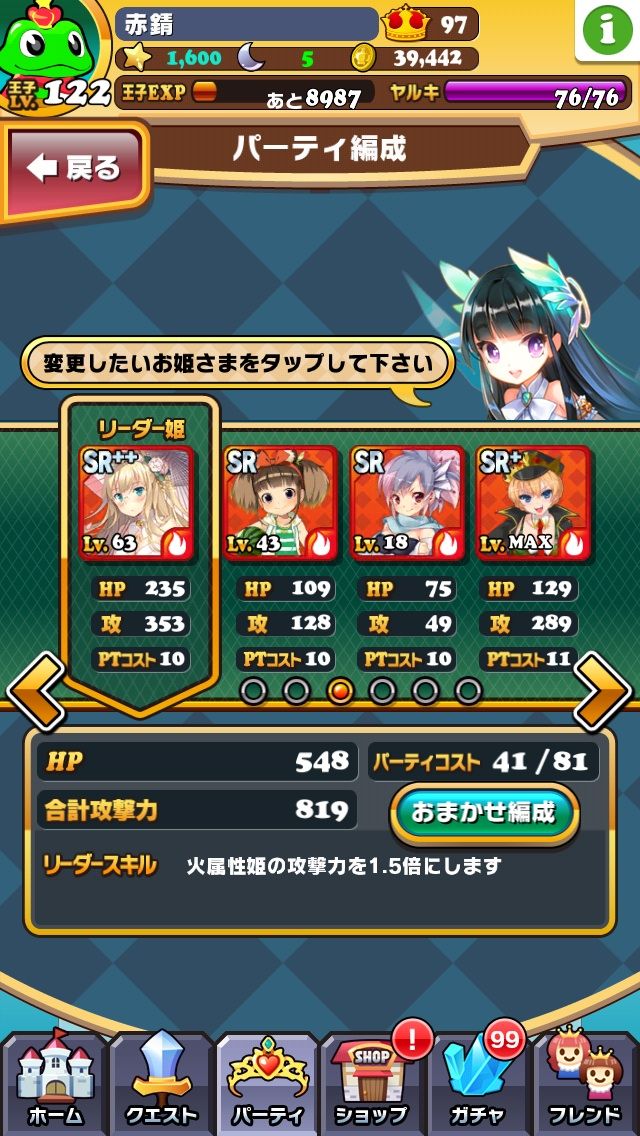Jump to the last party page dot

click(x=468, y=690)
